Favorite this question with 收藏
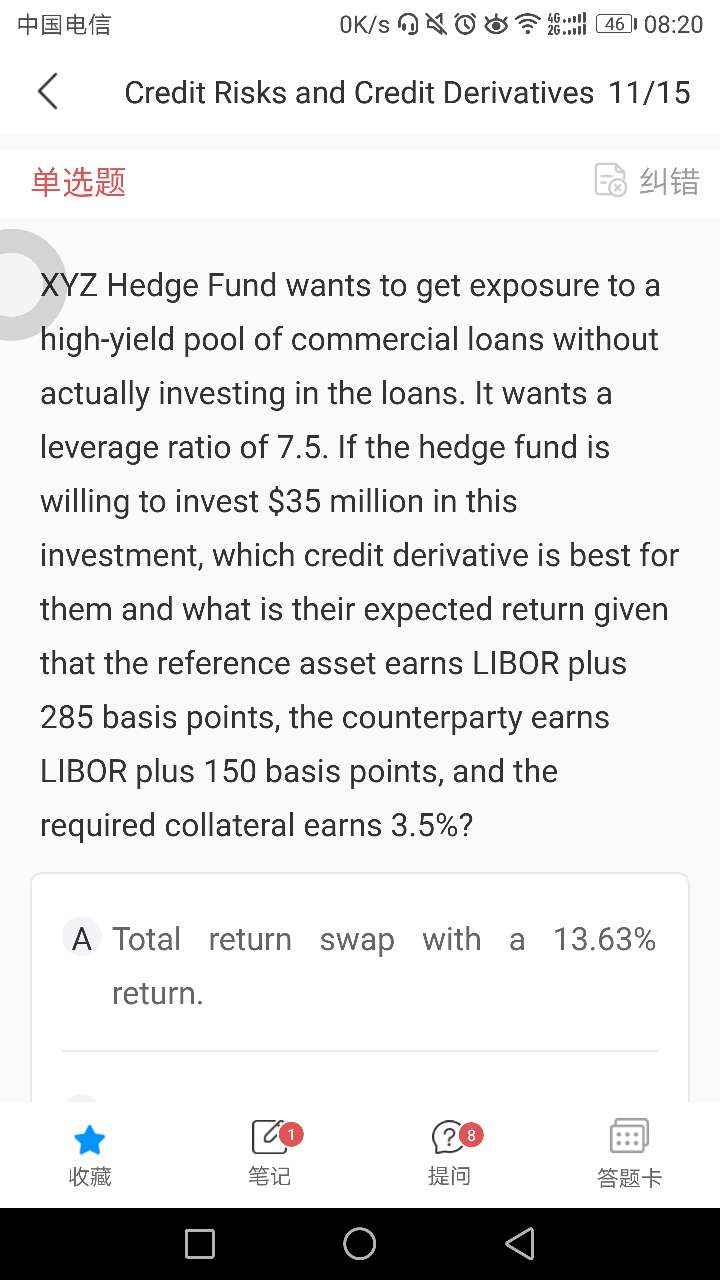The image size is (720, 1280). [x=90, y=1154]
